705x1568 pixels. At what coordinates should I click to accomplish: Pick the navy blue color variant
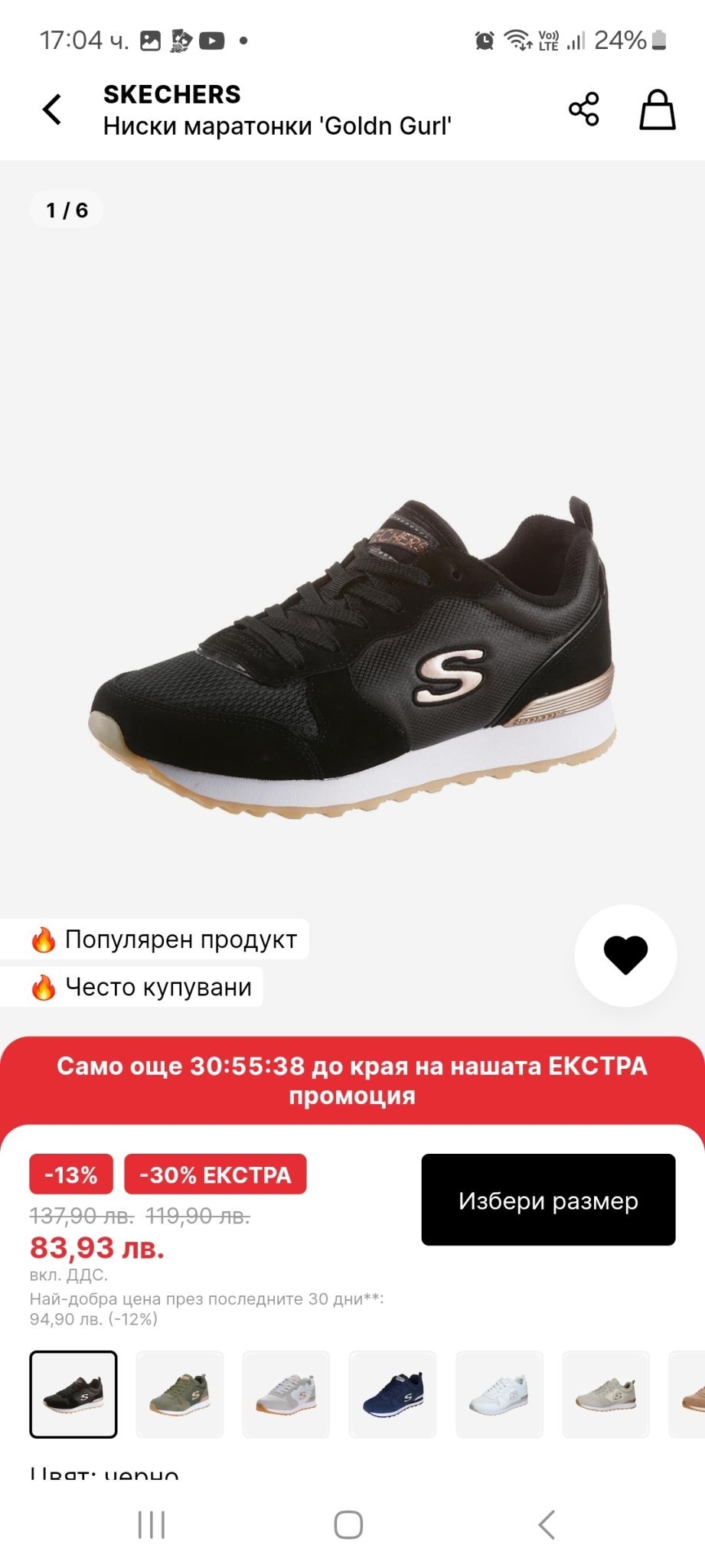click(393, 1394)
